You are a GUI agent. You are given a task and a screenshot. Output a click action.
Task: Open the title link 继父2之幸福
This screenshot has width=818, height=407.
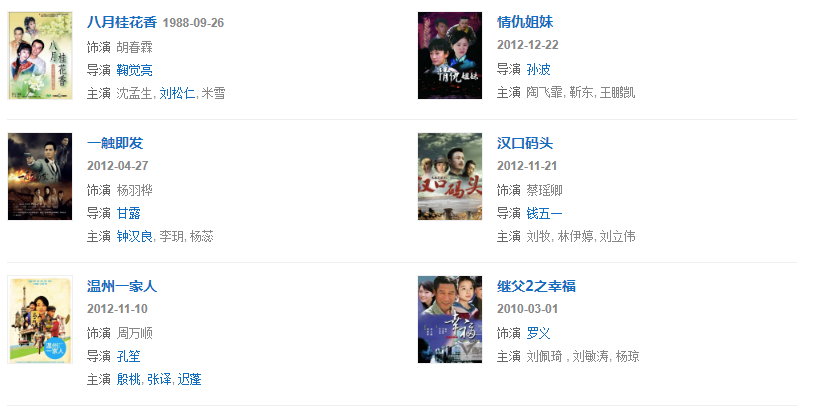536,286
